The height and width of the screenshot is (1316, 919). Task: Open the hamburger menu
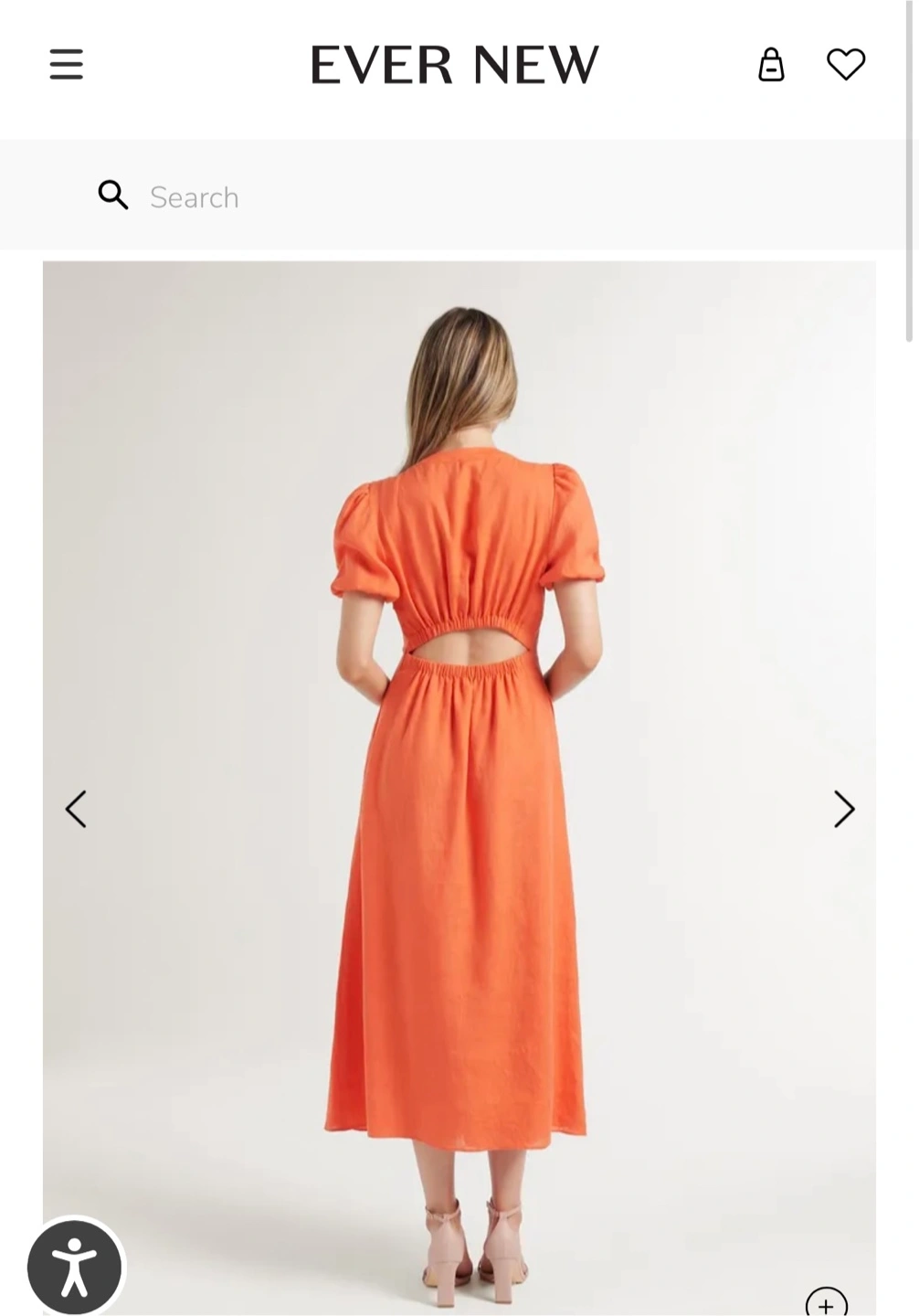(x=66, y=65)
